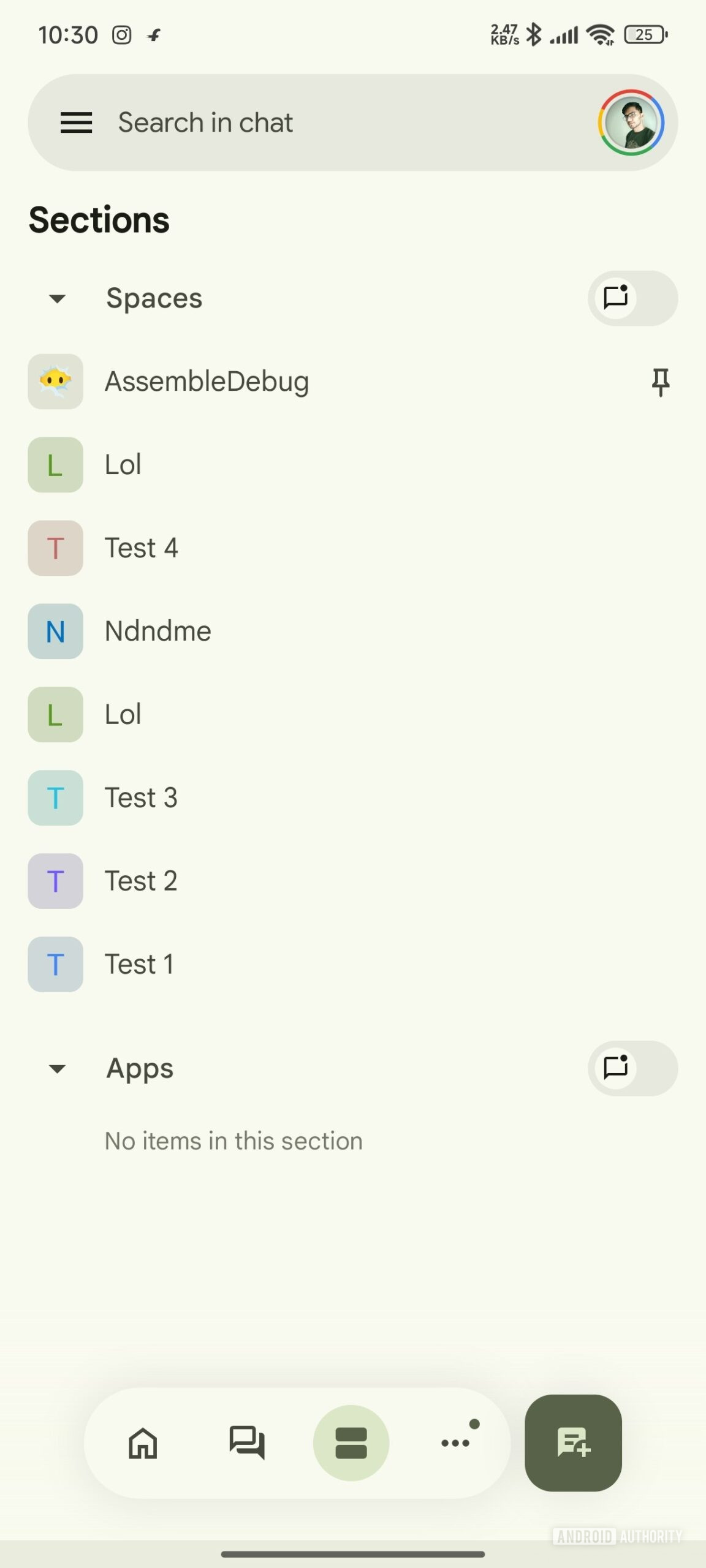Open the AssembleDebug space
This screenshot has width=706, height=1568.
click(207, 382)
